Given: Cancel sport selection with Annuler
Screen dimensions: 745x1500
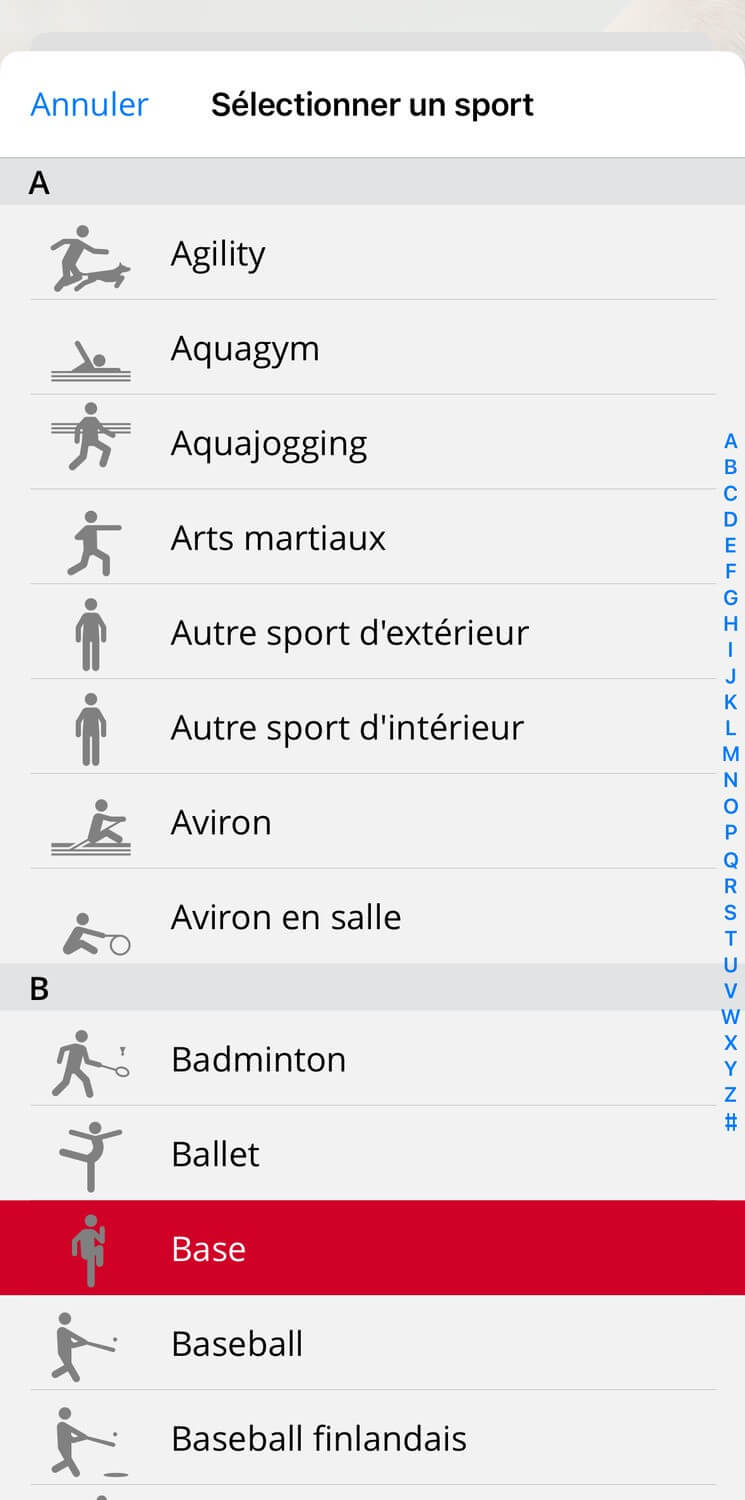Looking at the screenshot, I should coord(89,104).
